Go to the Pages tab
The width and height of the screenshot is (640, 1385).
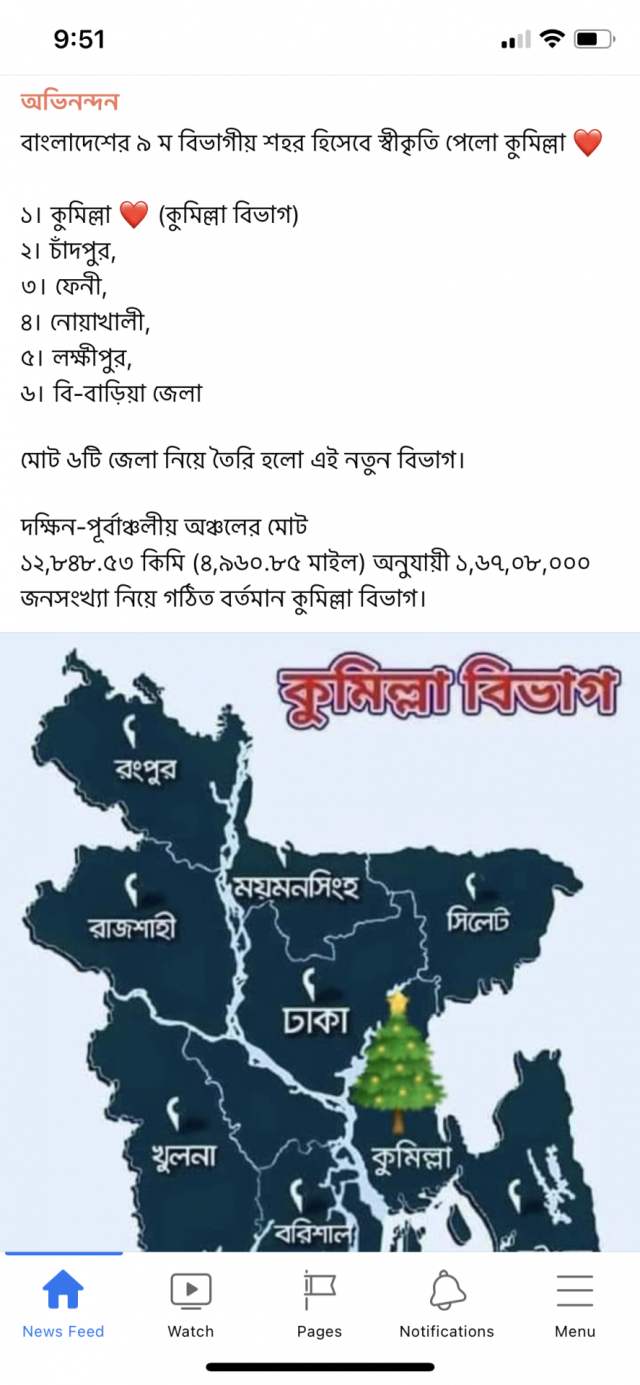[319, 1303]
